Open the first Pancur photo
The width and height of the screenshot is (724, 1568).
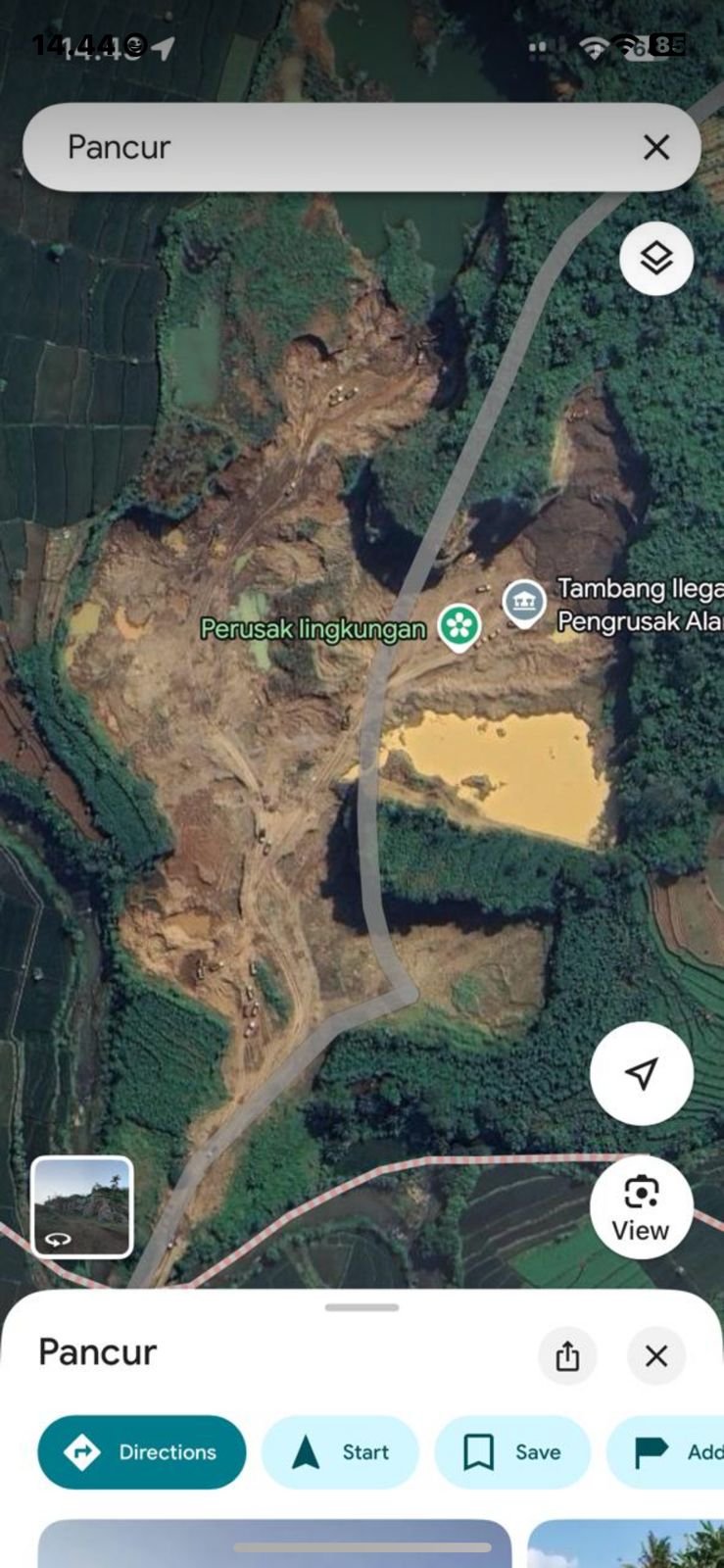[274, 1544]
